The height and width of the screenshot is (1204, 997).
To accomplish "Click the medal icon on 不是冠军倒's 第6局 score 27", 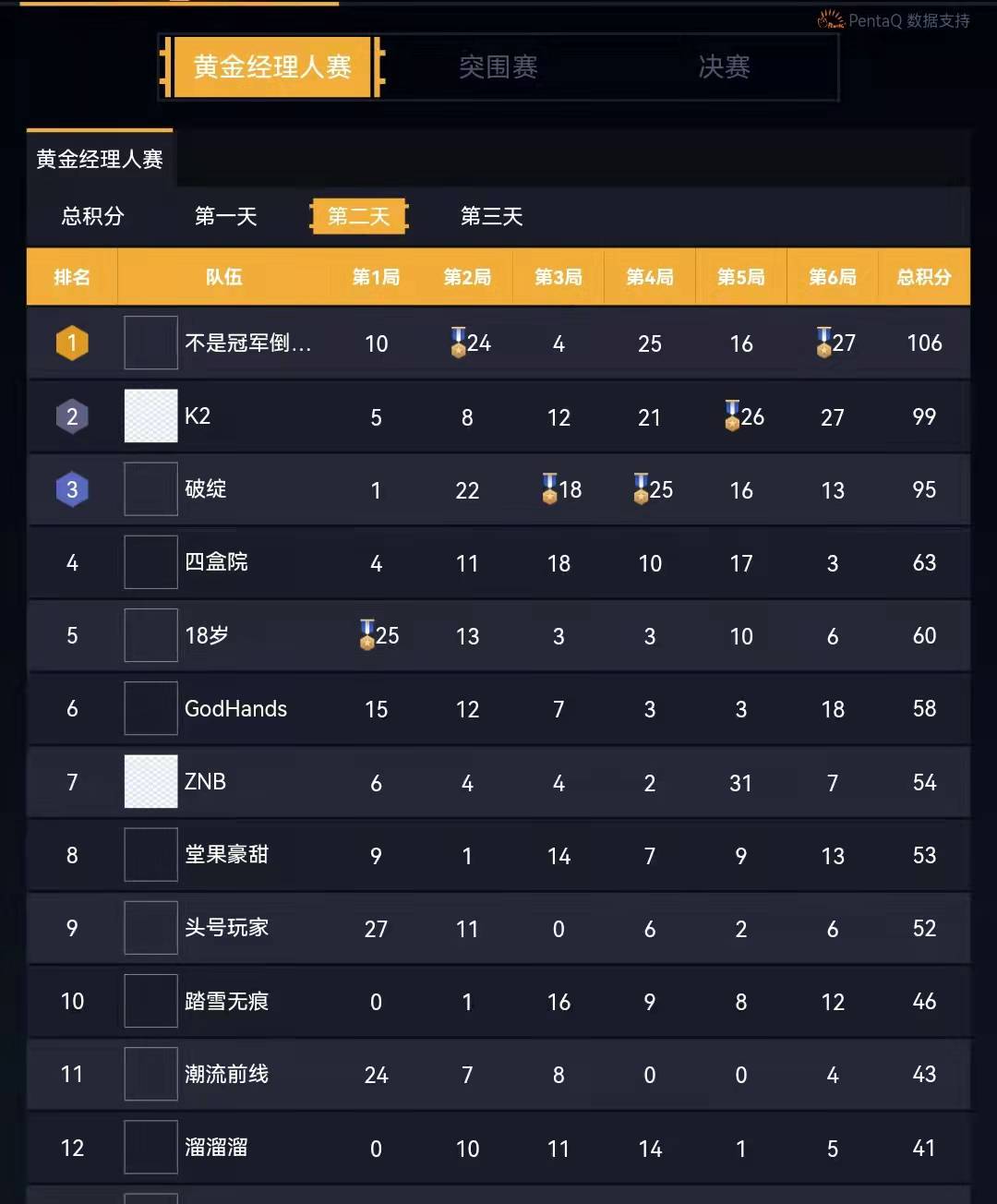I will [x=822, y=343].
